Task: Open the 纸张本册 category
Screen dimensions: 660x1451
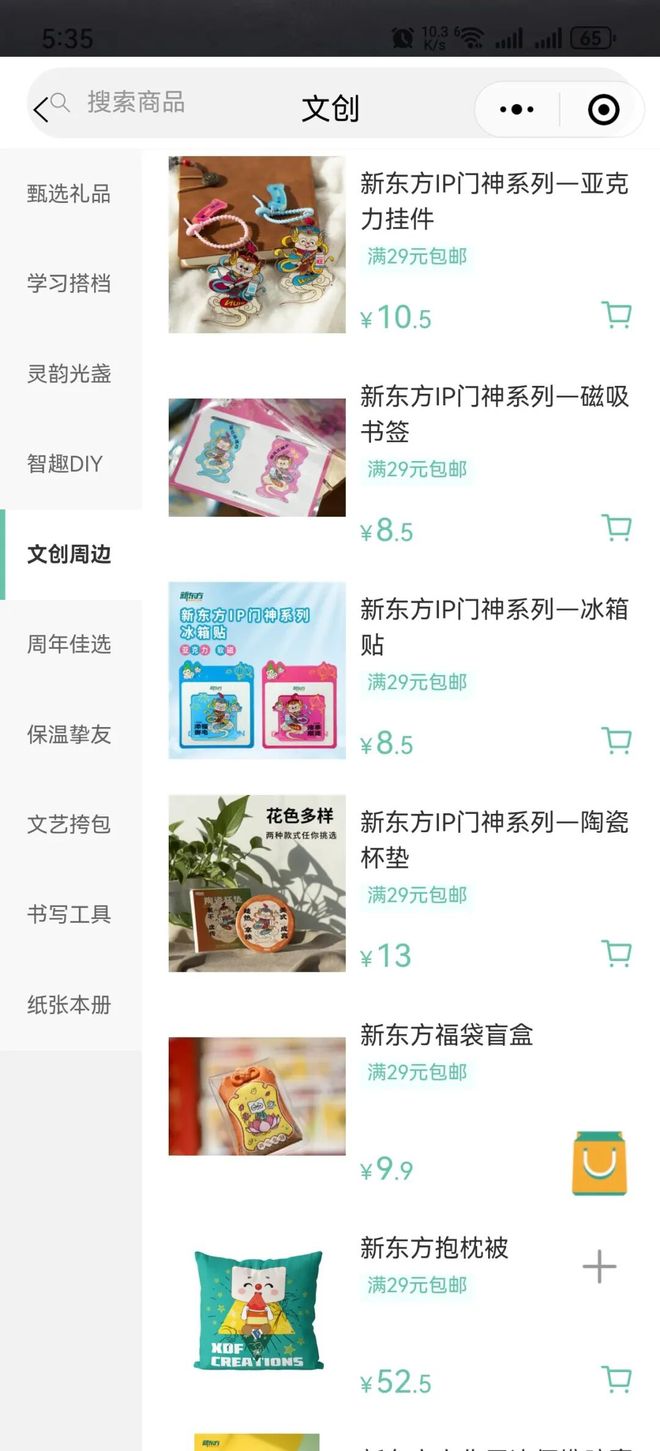Action: point(69,1004)
